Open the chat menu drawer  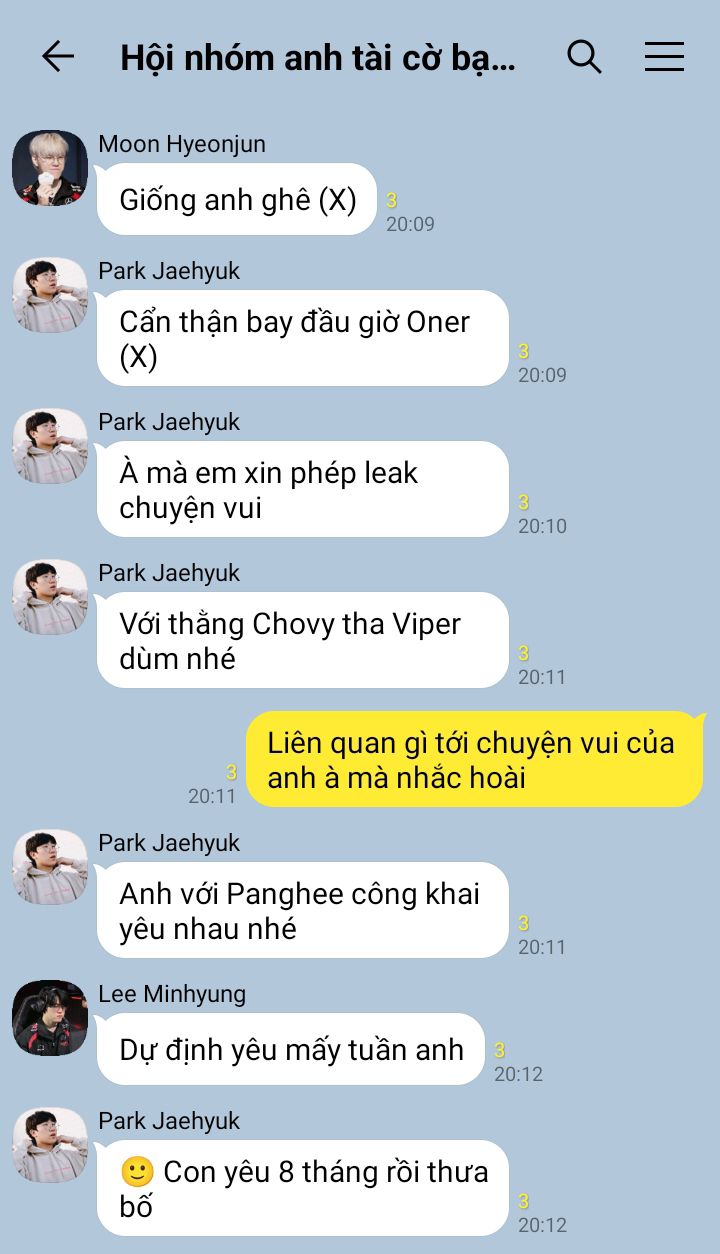(664, 57)
